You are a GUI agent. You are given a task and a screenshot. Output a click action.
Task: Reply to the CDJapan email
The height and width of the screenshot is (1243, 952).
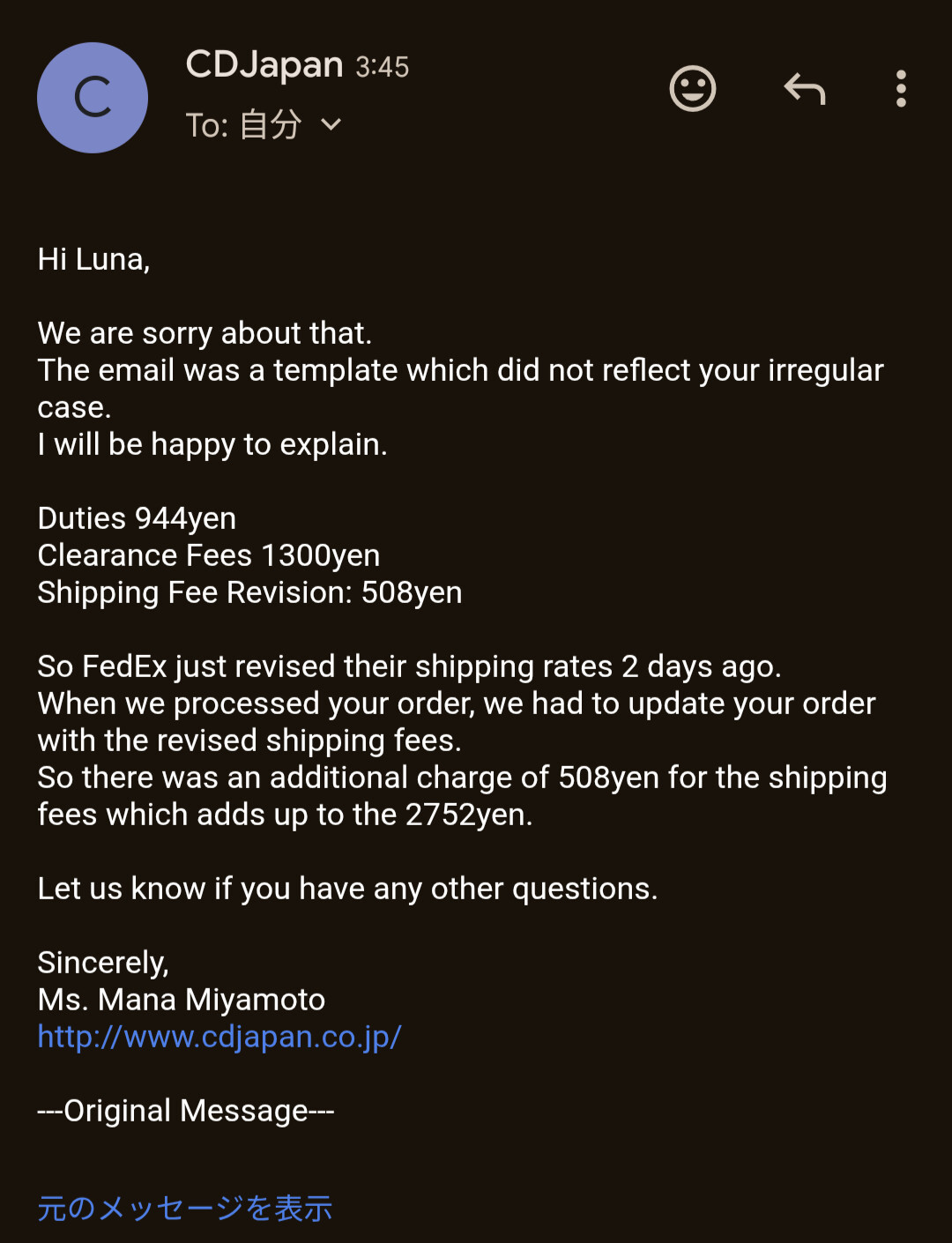(805, 89)
